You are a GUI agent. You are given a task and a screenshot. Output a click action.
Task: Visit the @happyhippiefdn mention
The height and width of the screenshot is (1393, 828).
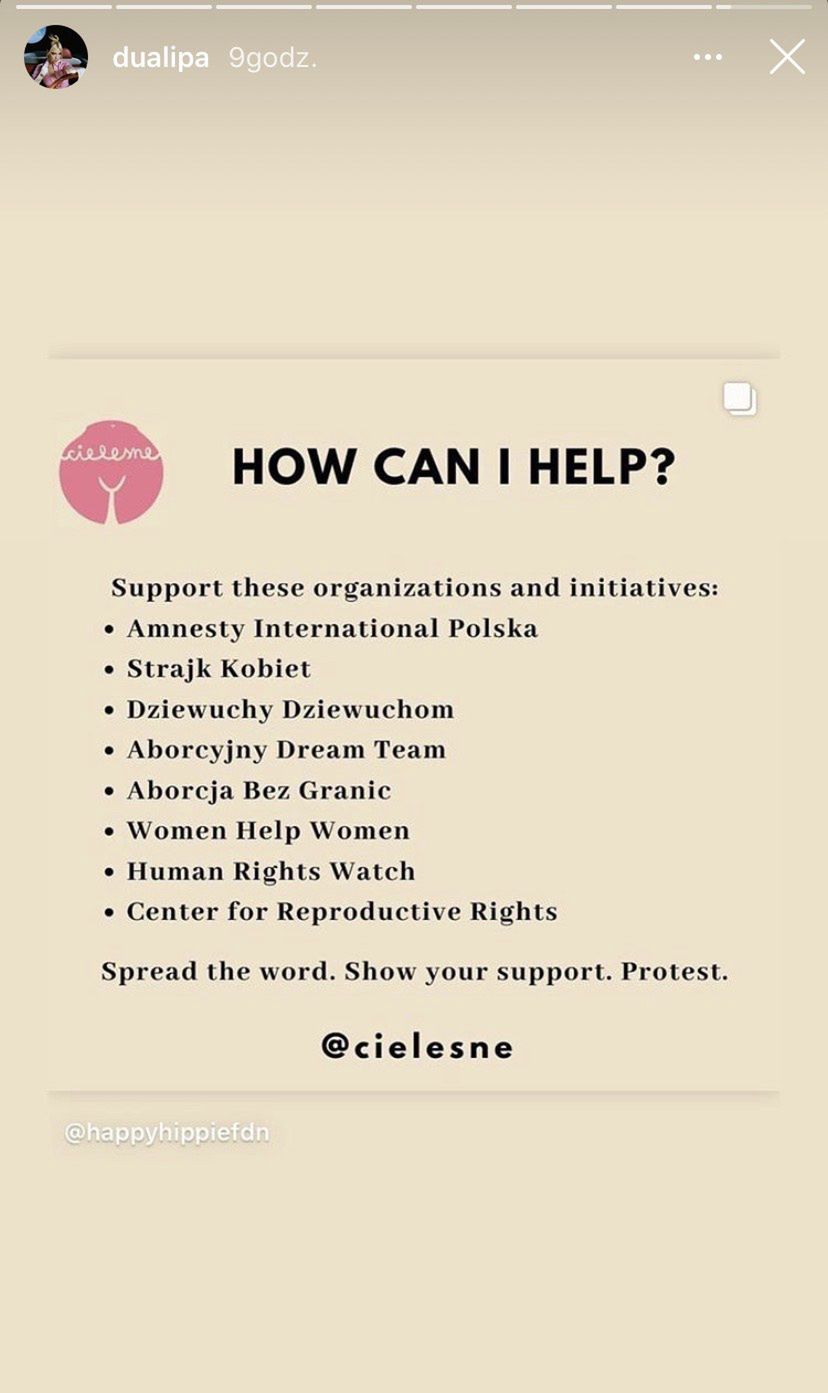click(x=167, y=1133)
